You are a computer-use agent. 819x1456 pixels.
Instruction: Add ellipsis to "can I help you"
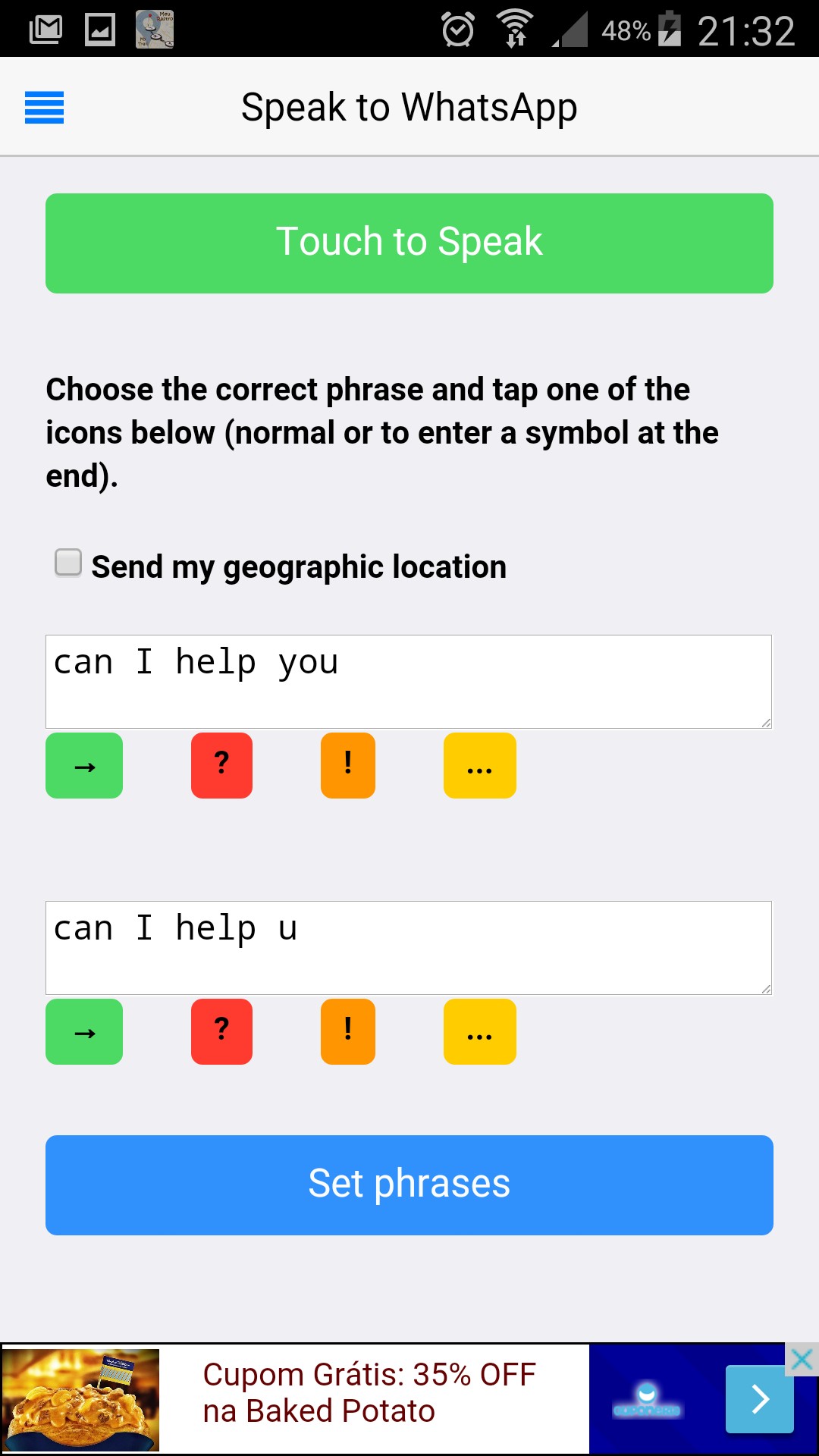click(x=479, y=765)
